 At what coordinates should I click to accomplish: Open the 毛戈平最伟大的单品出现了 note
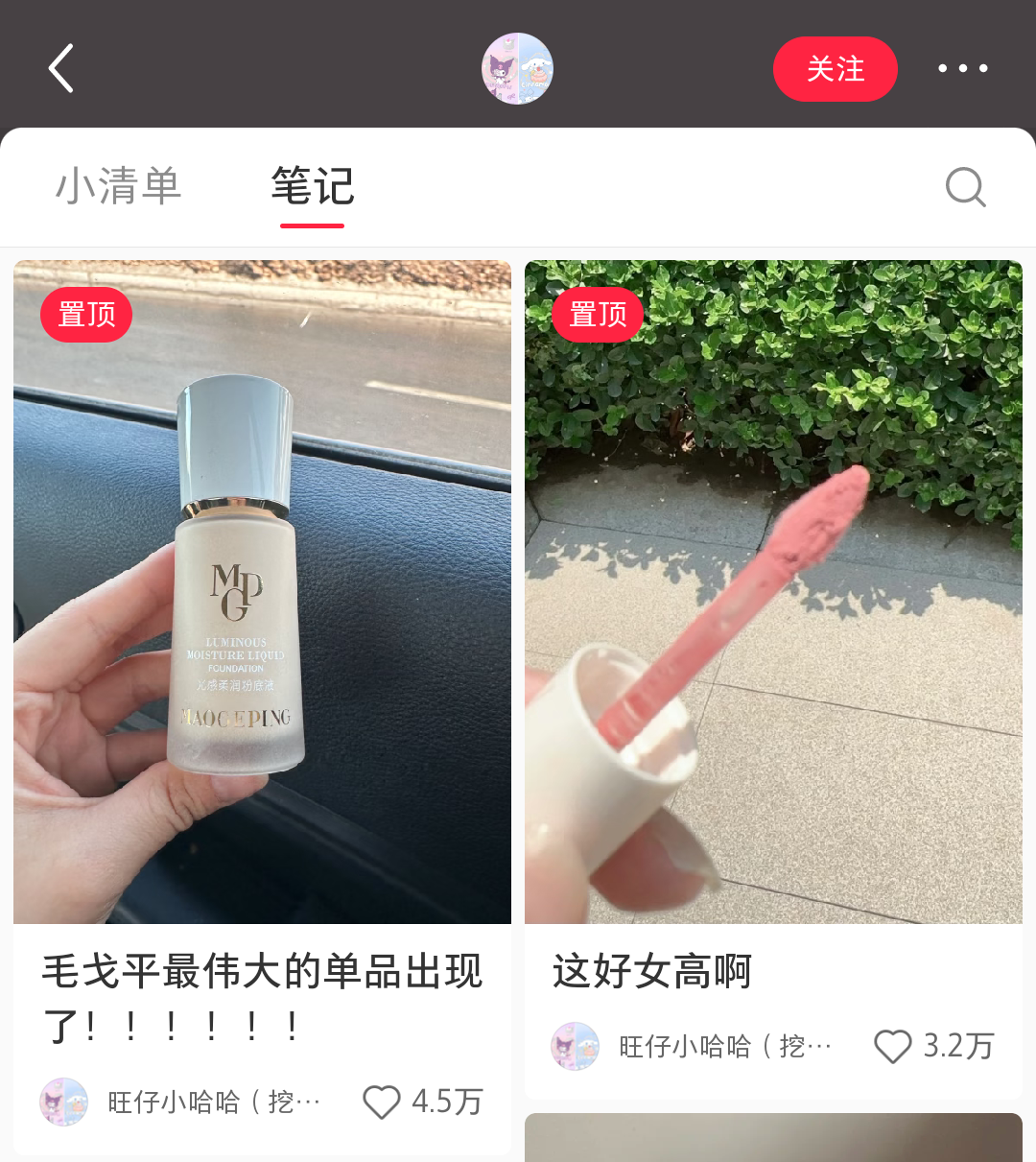coord(262,998)
